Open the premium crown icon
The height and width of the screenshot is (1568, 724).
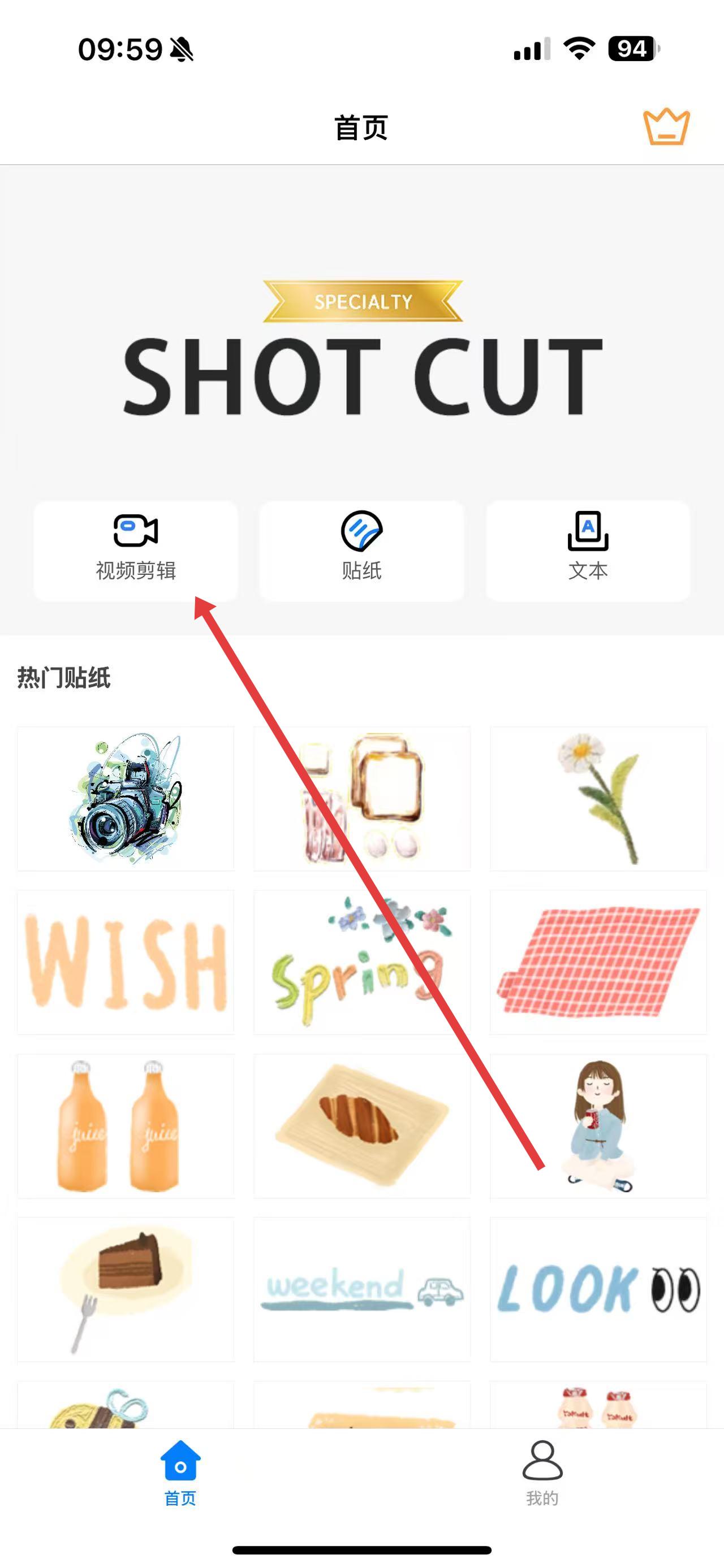666,127
